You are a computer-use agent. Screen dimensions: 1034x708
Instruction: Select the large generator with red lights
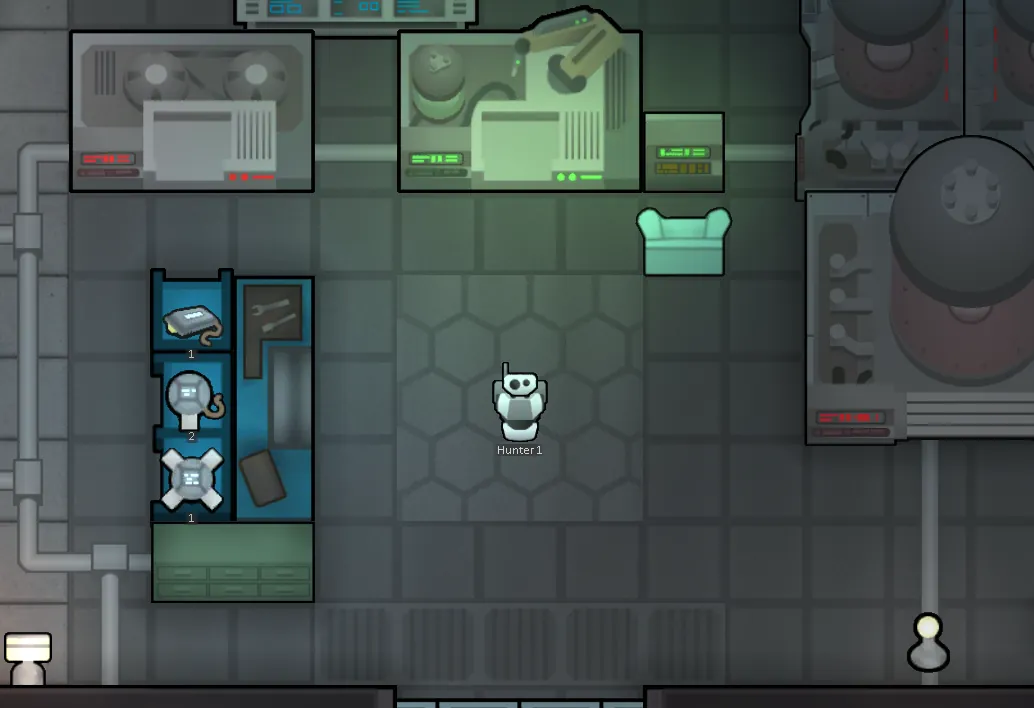[920, 300]
